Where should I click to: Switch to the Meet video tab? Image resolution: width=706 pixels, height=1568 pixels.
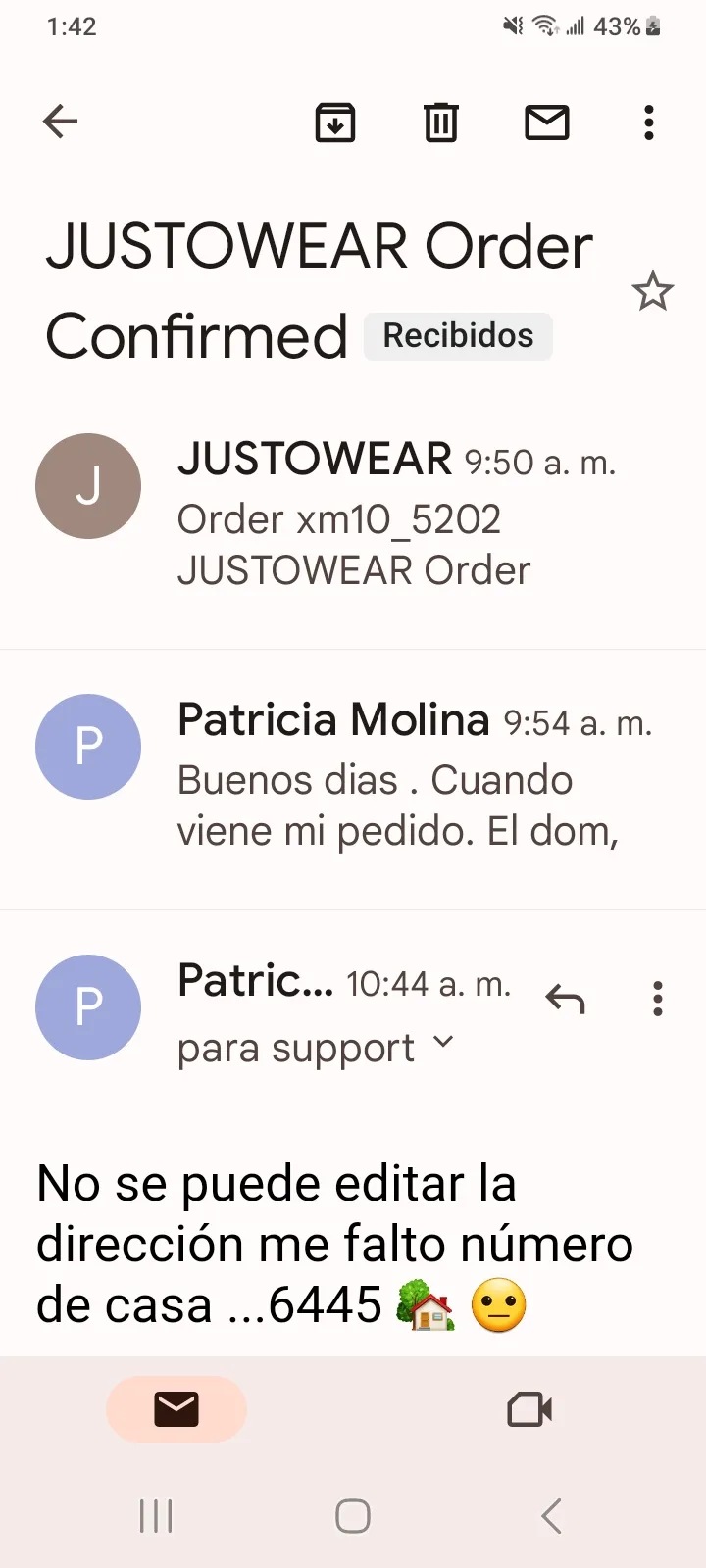pyautogui.click(x=529, y=1409)
